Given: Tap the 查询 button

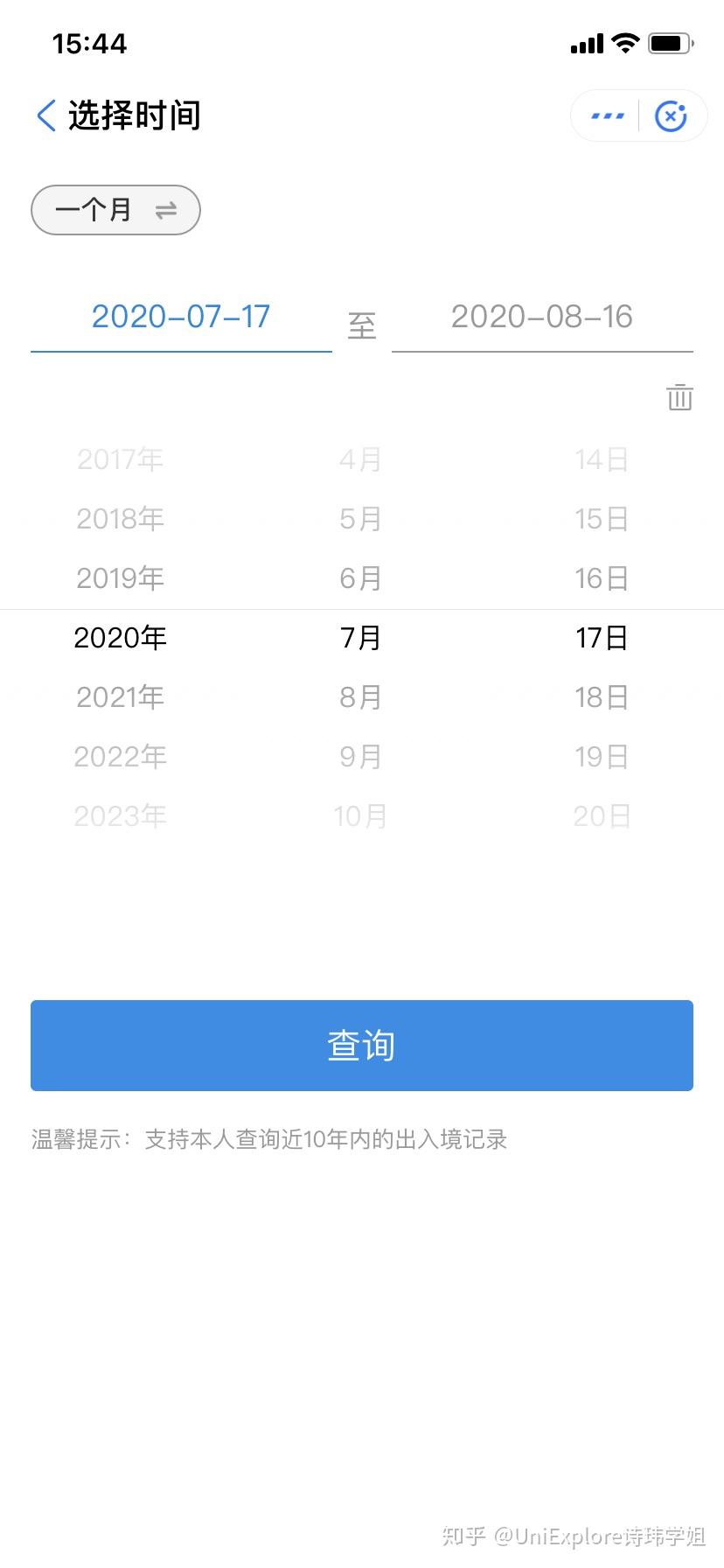Looking at the screenshot, I should 362,1046.
